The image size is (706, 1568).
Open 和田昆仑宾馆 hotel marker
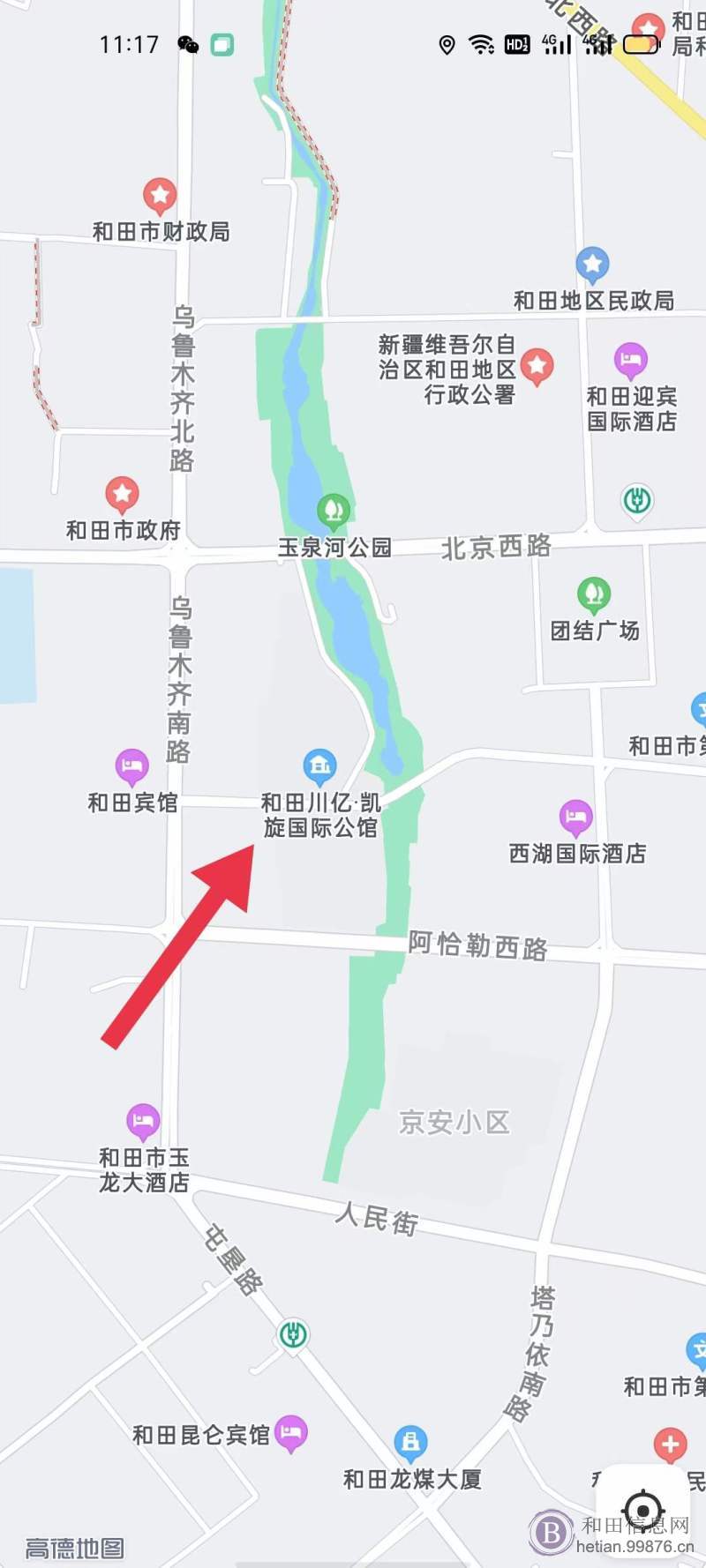click(x=291, y=1433)
